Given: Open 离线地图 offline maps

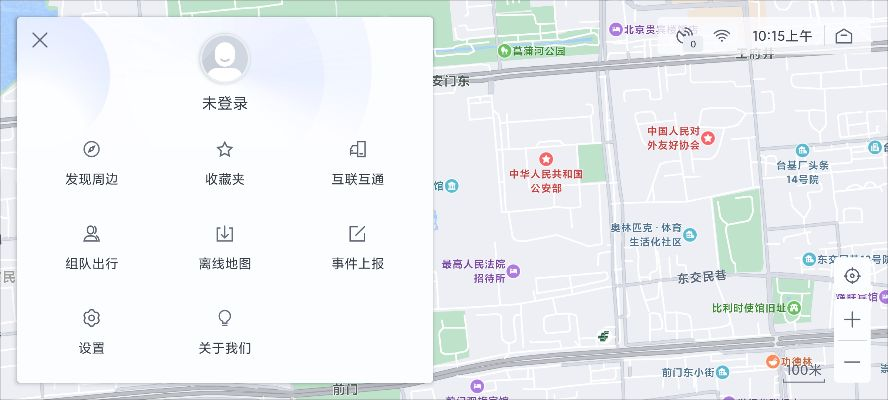Looking at the screenshot, I should [x=225, y=247].
